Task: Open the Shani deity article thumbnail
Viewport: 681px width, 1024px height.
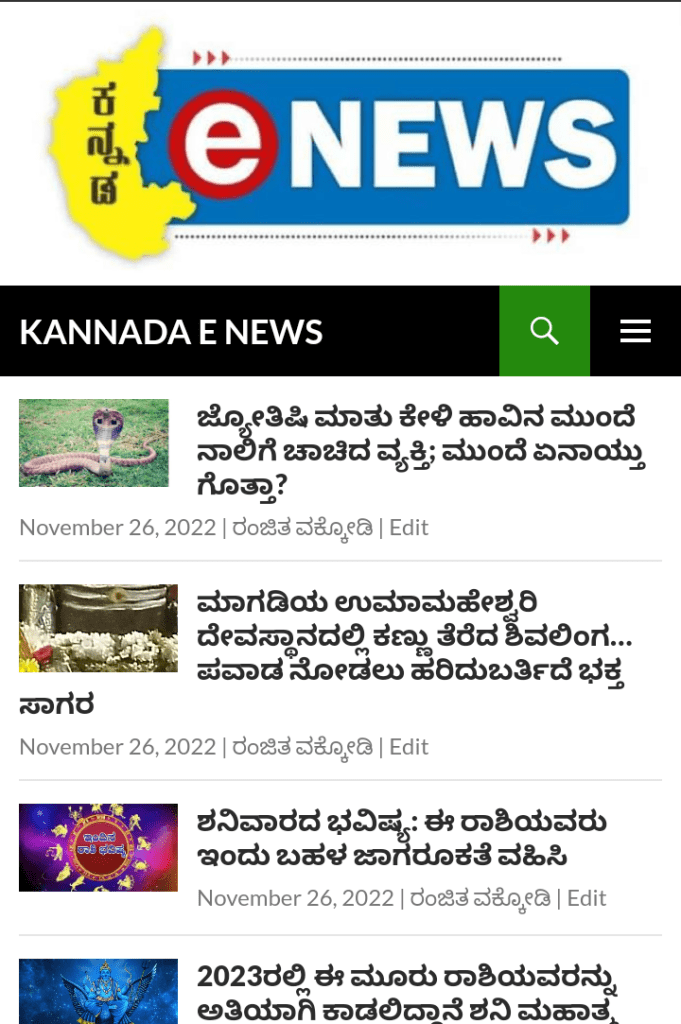Action: [x=98, y=992]
